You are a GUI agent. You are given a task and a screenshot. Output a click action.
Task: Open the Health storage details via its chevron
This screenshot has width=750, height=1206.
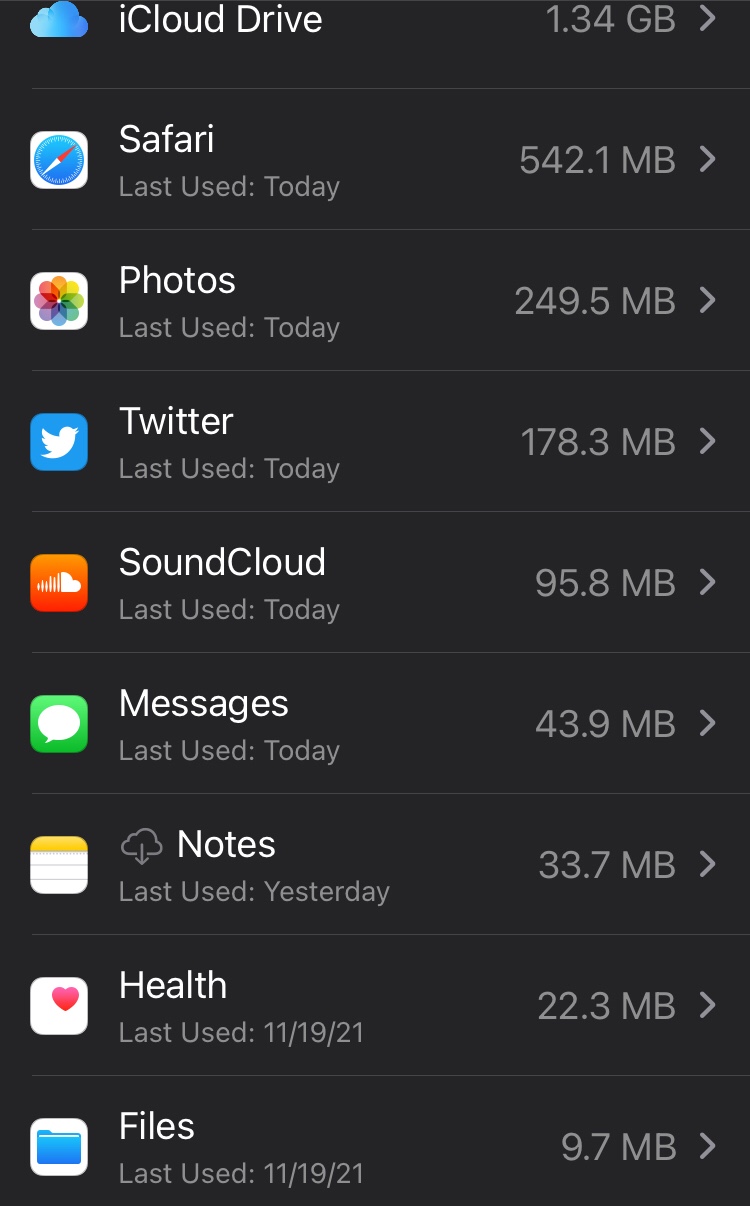point(709,1006)
